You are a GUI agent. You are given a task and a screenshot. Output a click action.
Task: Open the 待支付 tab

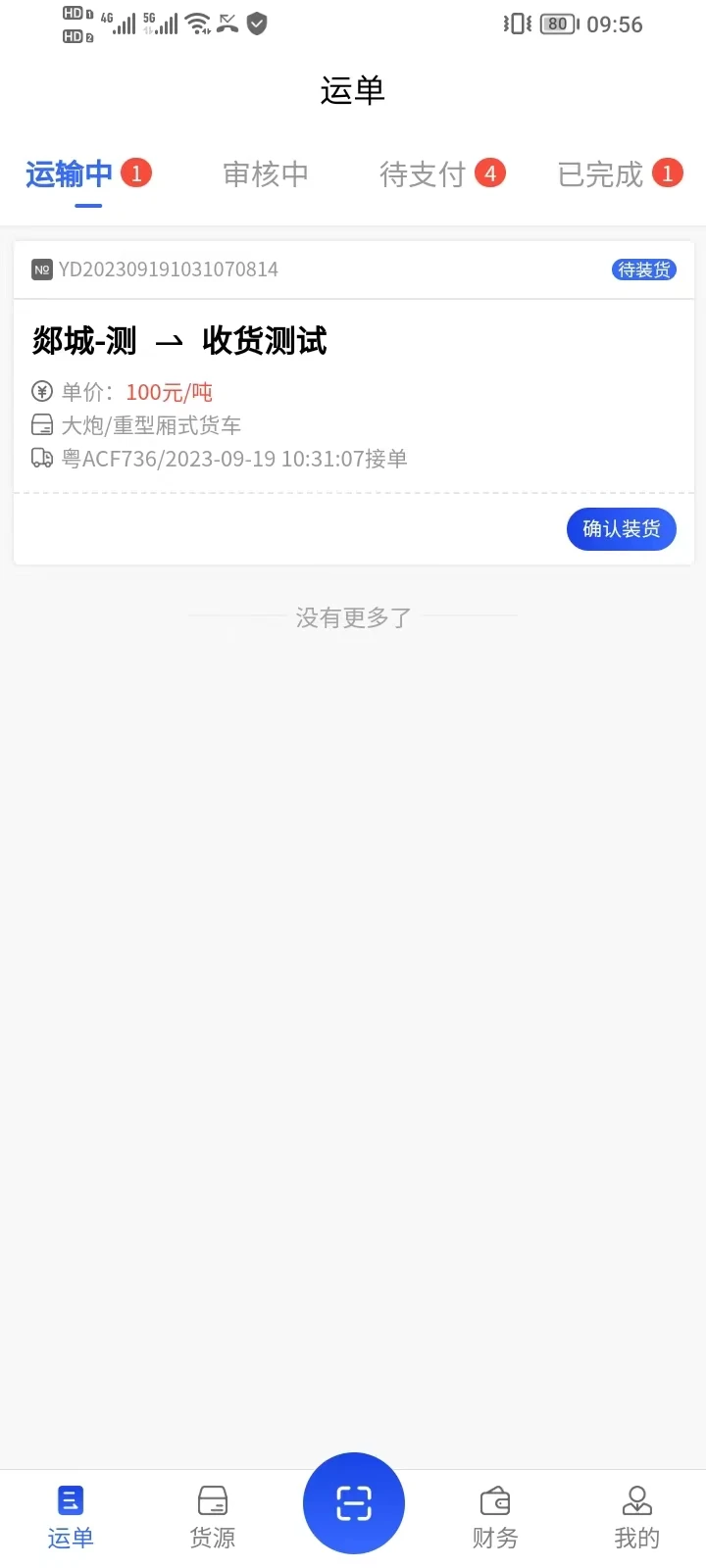click(422, 173)
